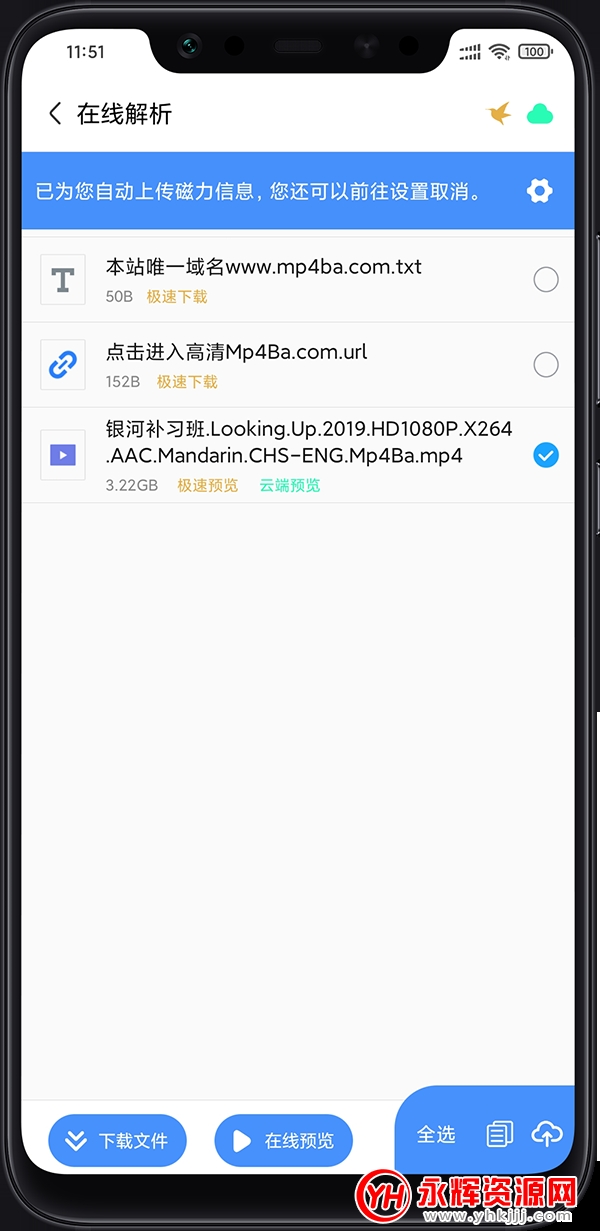Select the www.mp4ba.com.txt file checkbox
Viewport: 600px width, 1231px height.
[x=546, y=280]
